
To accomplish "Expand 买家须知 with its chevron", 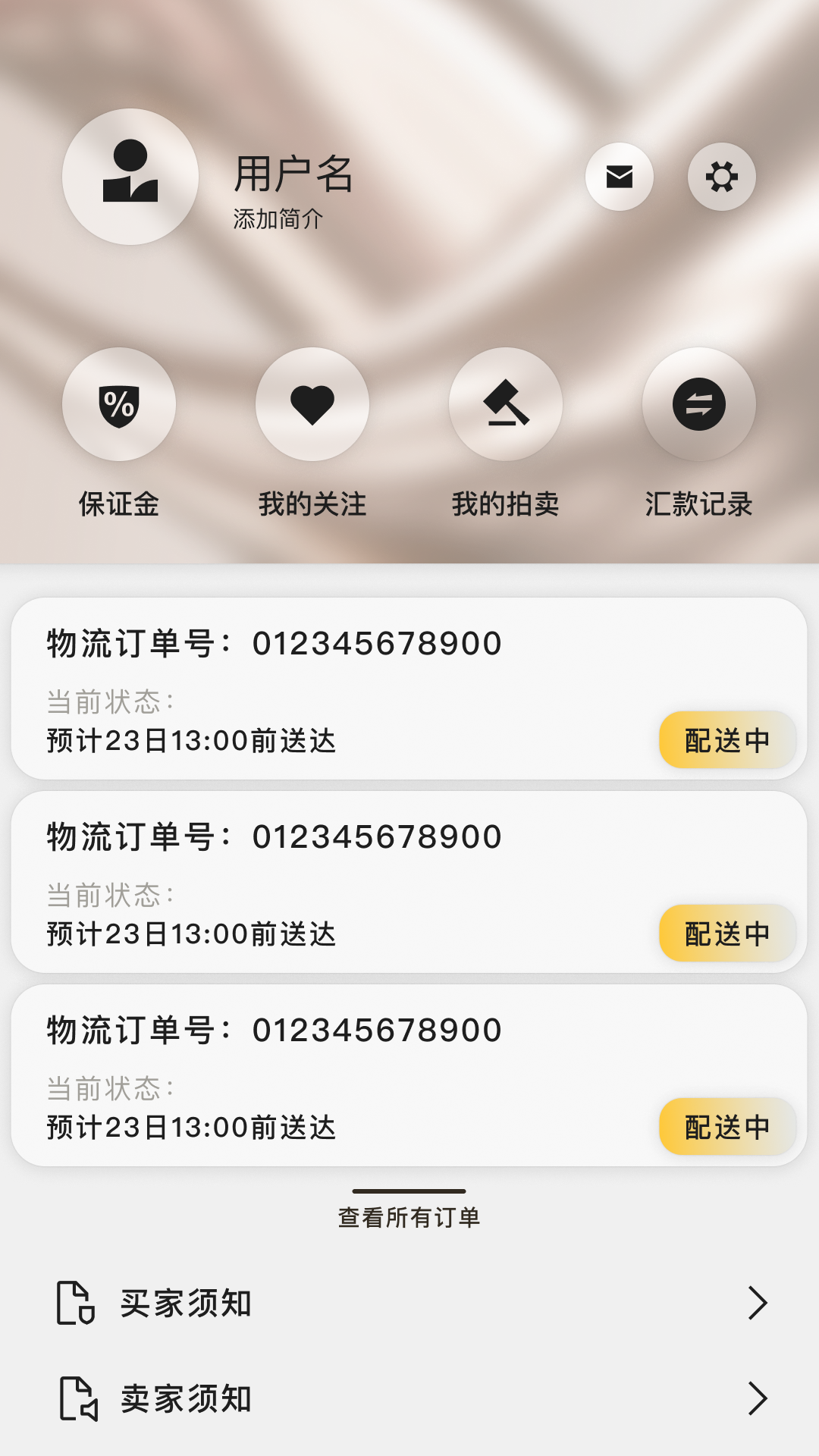I will click(x=758, y=1303).
